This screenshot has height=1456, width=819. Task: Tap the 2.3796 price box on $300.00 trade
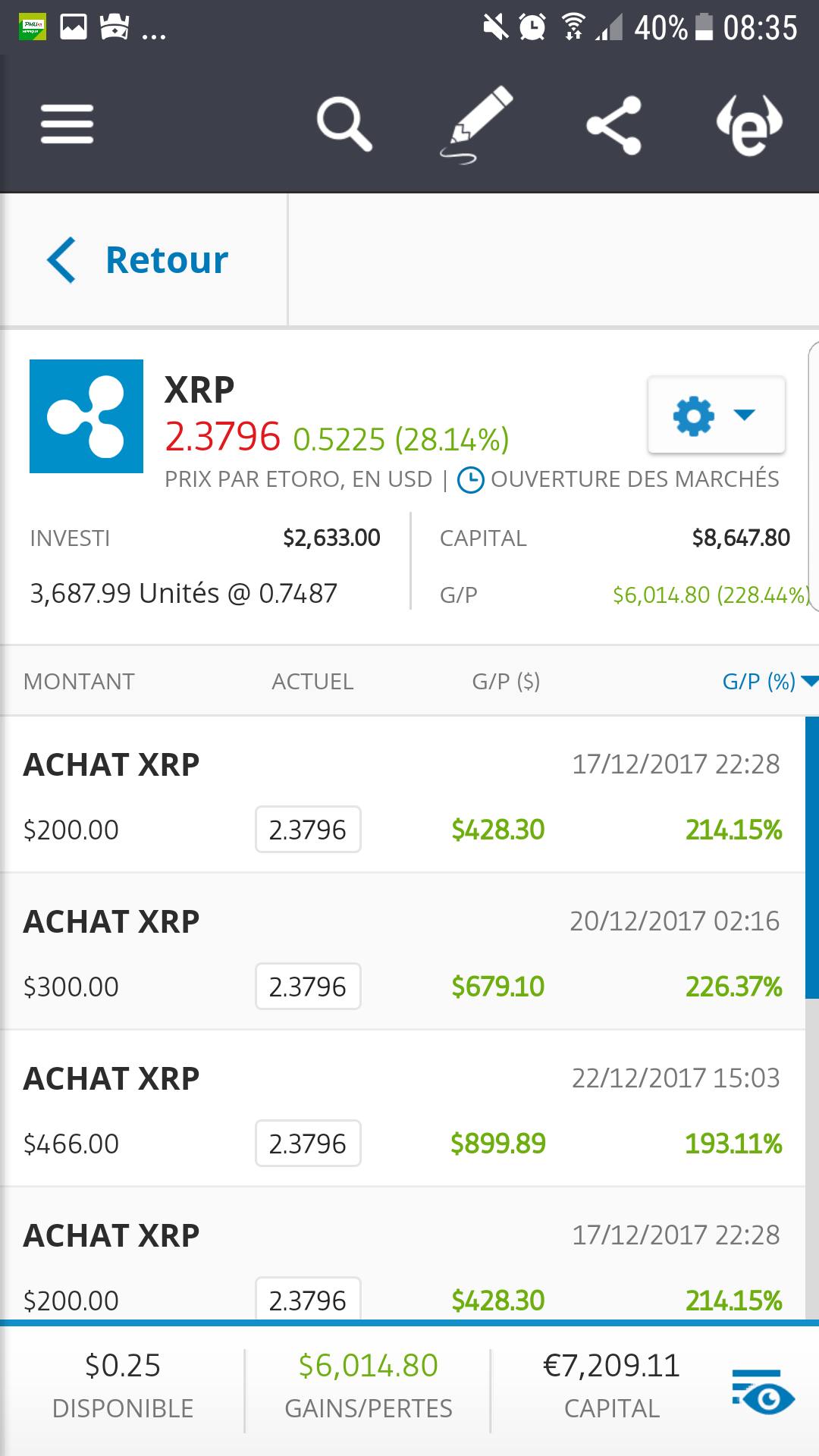pyautogui.click(x=308, y=987)
